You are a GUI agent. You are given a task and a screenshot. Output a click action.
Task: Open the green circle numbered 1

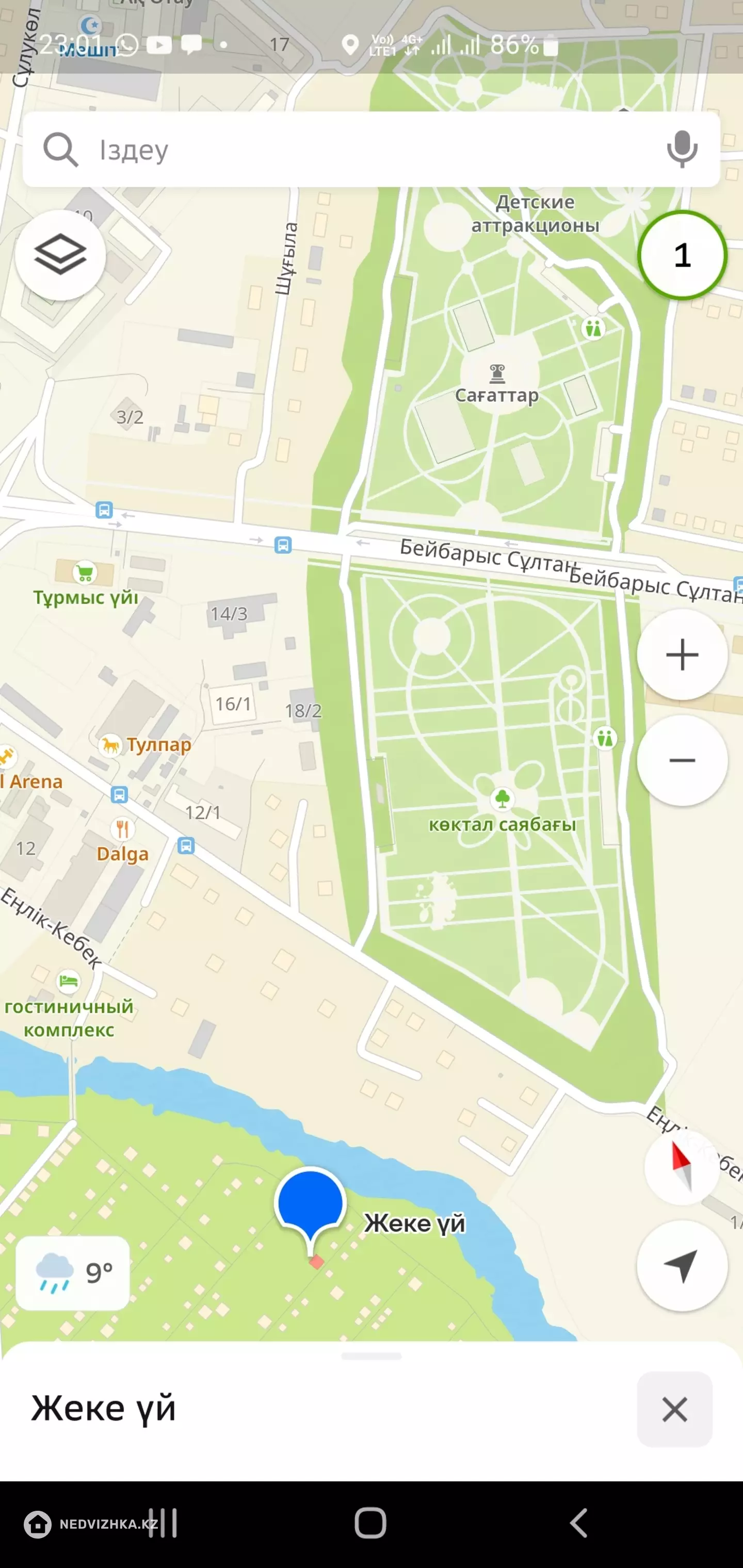[x=682, y=255]
